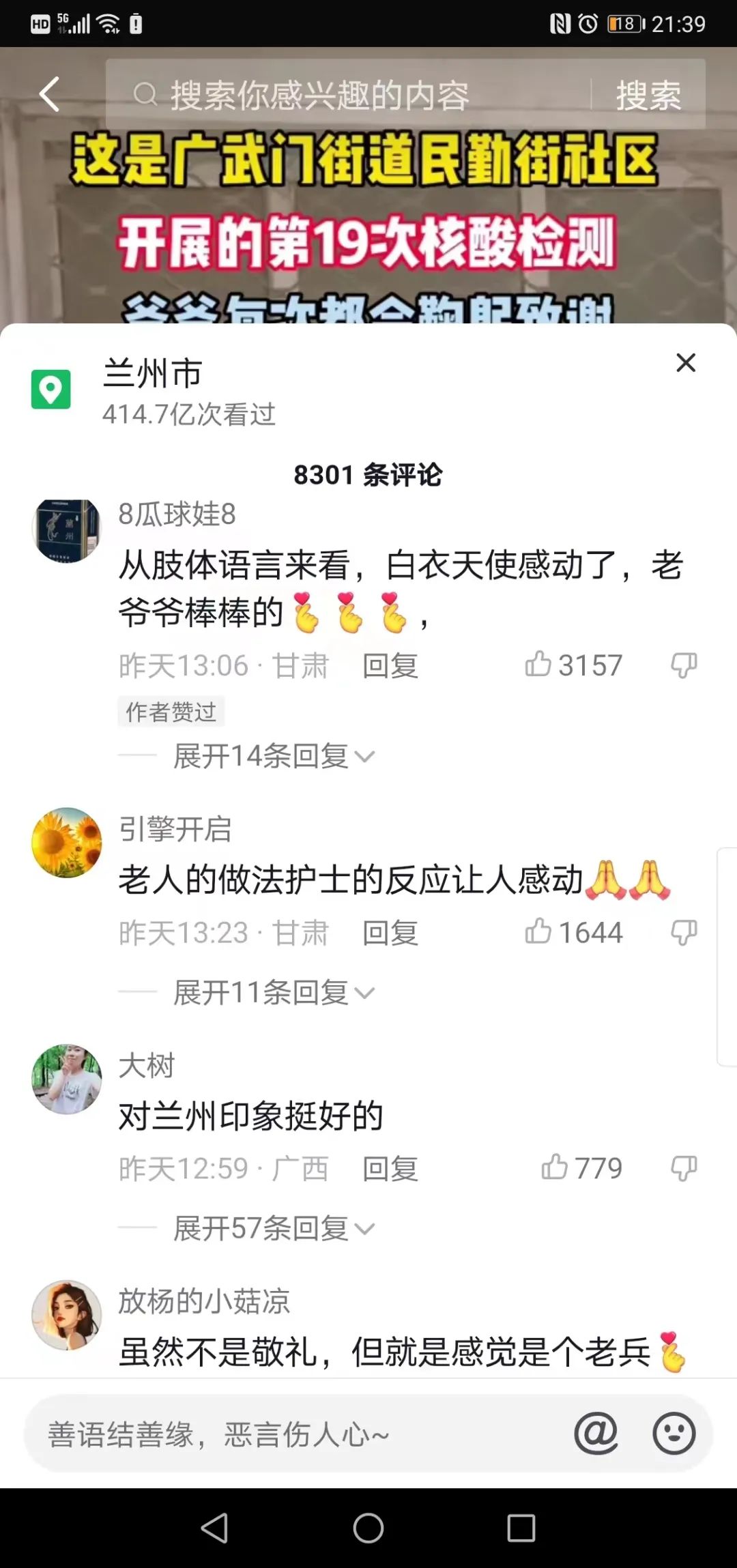Reply to 8瓜球娃8's comment
Screen dimensions: 737x1568
coord(390,666)
